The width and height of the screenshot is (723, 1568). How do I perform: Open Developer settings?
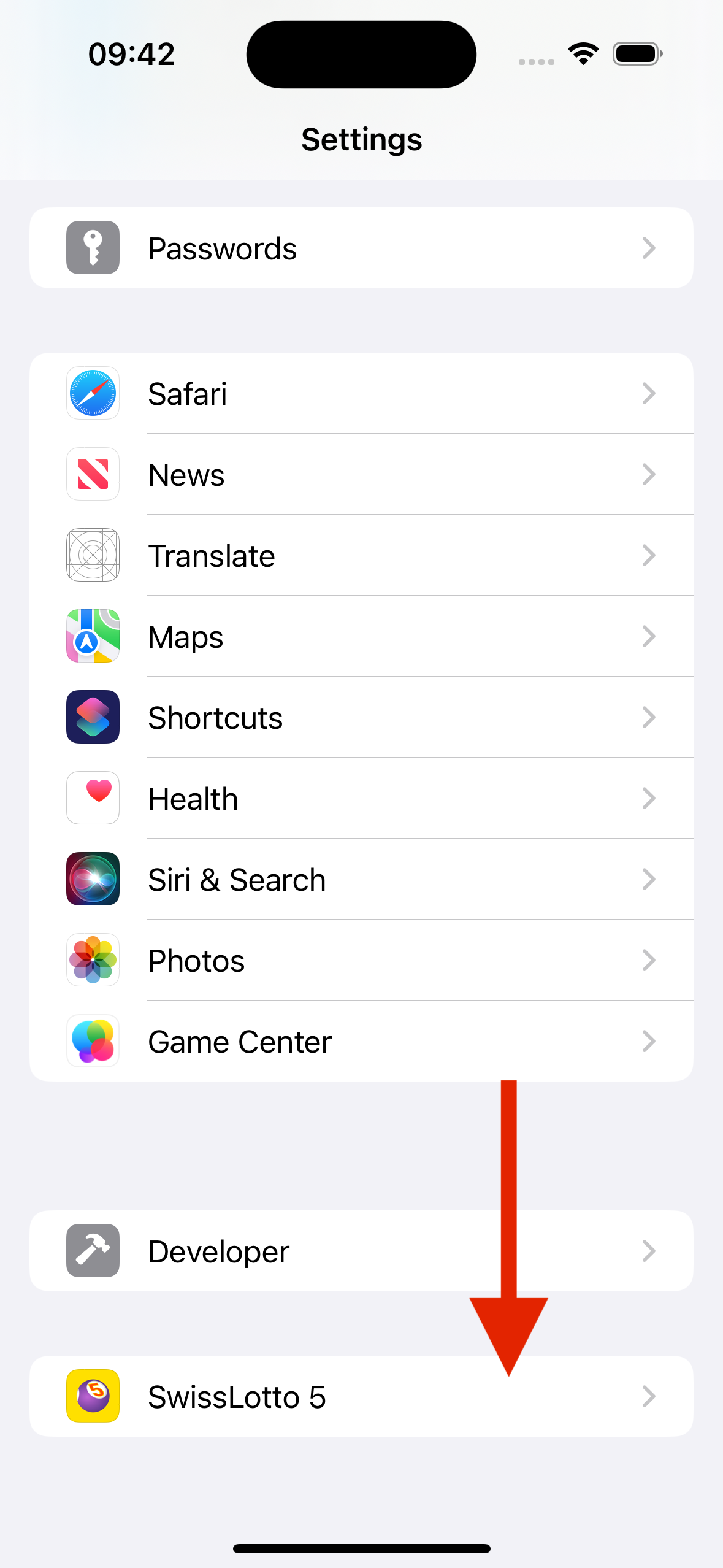tap(361, 1251)
